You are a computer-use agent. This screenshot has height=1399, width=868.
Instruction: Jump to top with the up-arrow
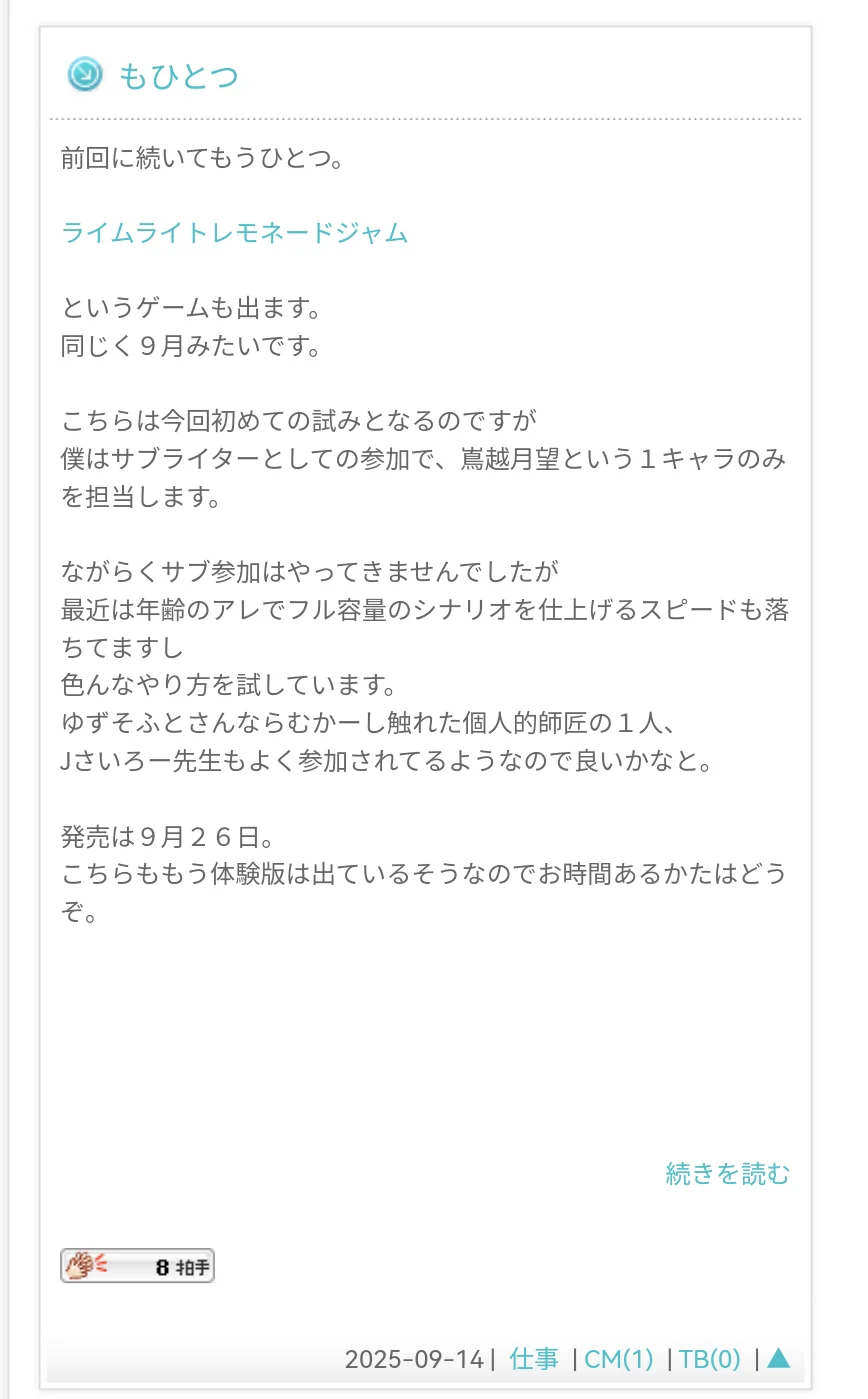pos(778,1358)
